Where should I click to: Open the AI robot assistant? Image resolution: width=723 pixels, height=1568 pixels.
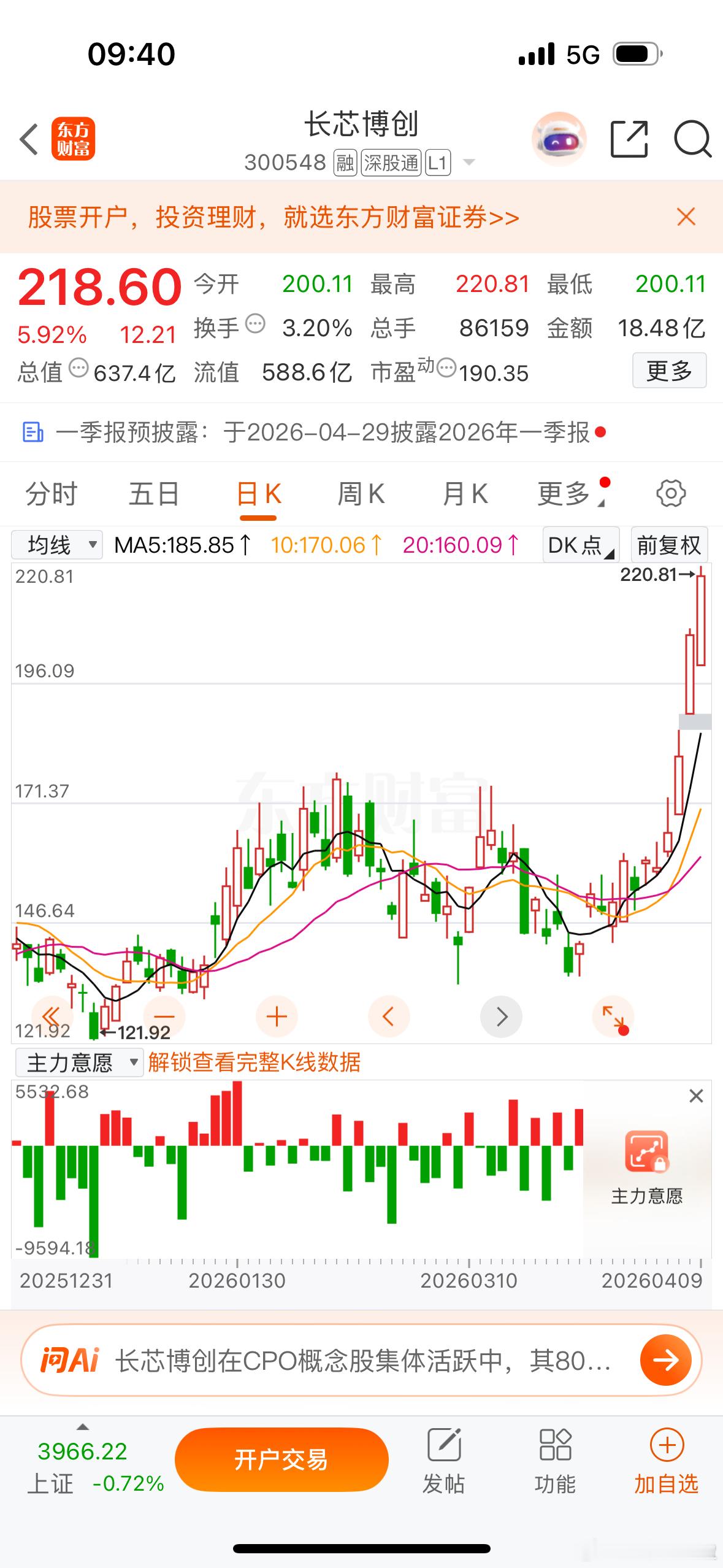click(x=559, y=140)
